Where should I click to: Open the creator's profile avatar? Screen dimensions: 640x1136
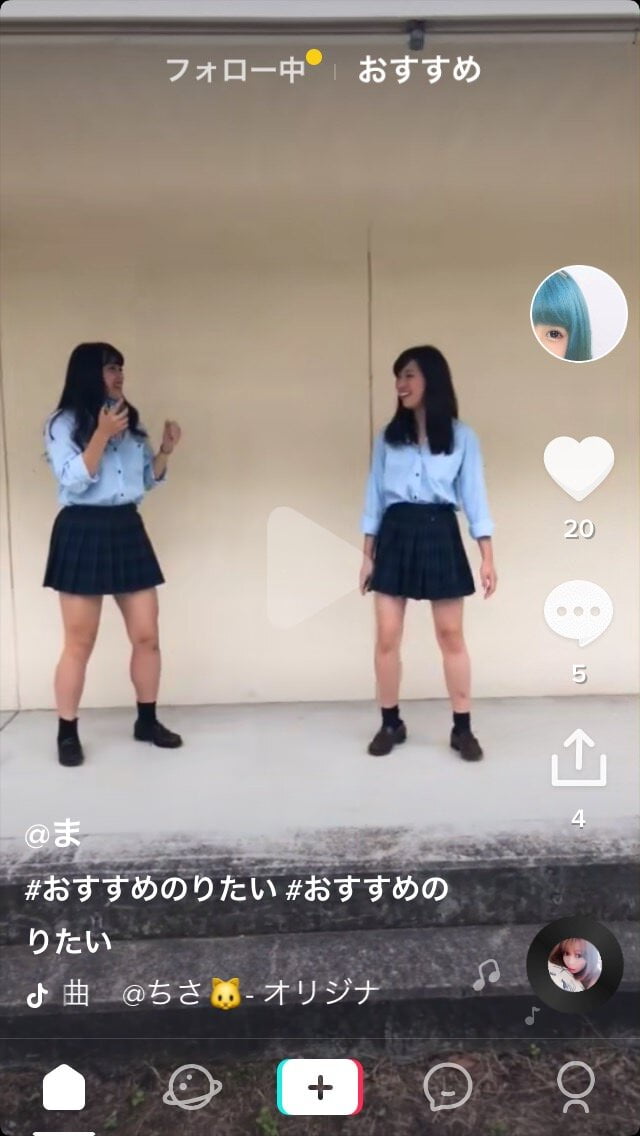(x=578, y=314)
